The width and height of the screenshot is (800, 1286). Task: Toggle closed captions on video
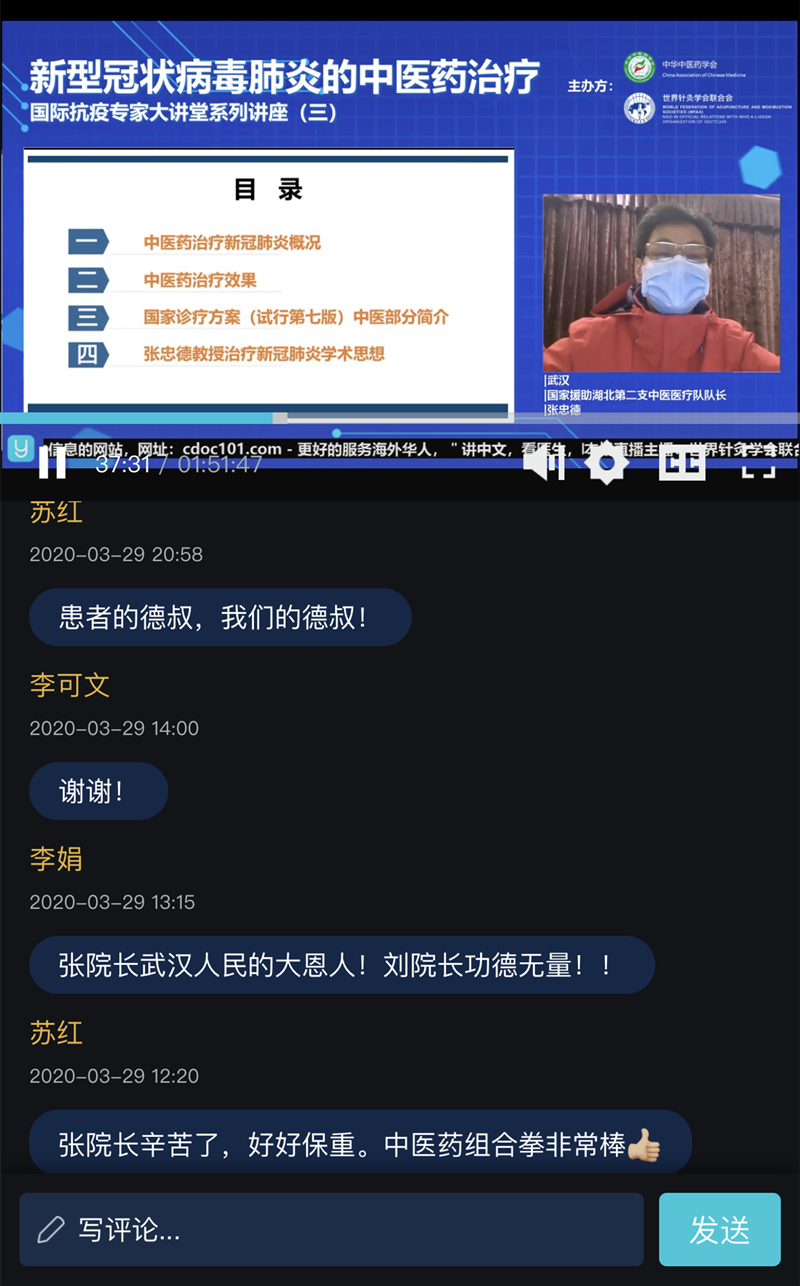[x=682, y=463]
